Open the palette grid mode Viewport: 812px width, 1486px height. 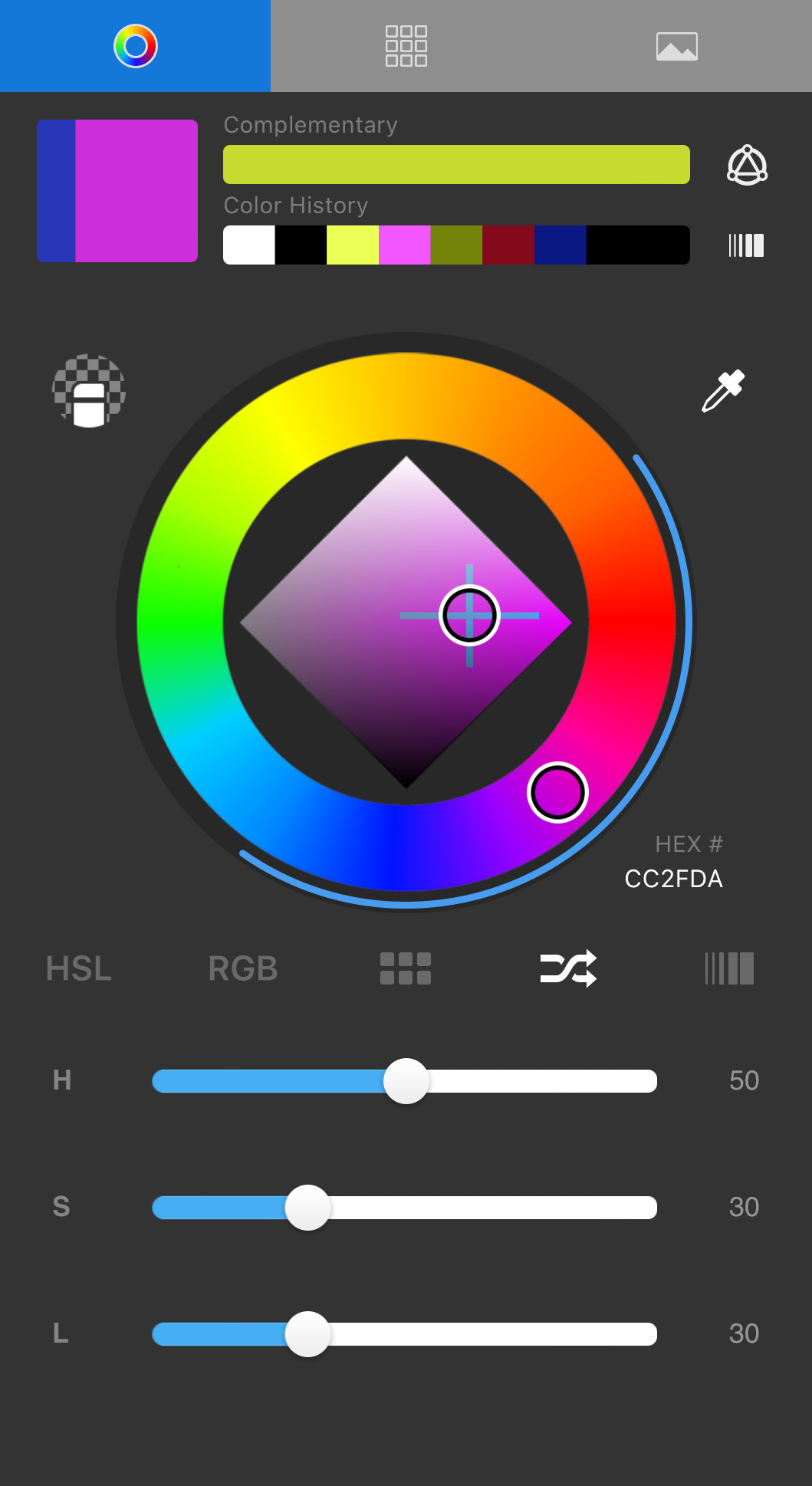[406, 968]
